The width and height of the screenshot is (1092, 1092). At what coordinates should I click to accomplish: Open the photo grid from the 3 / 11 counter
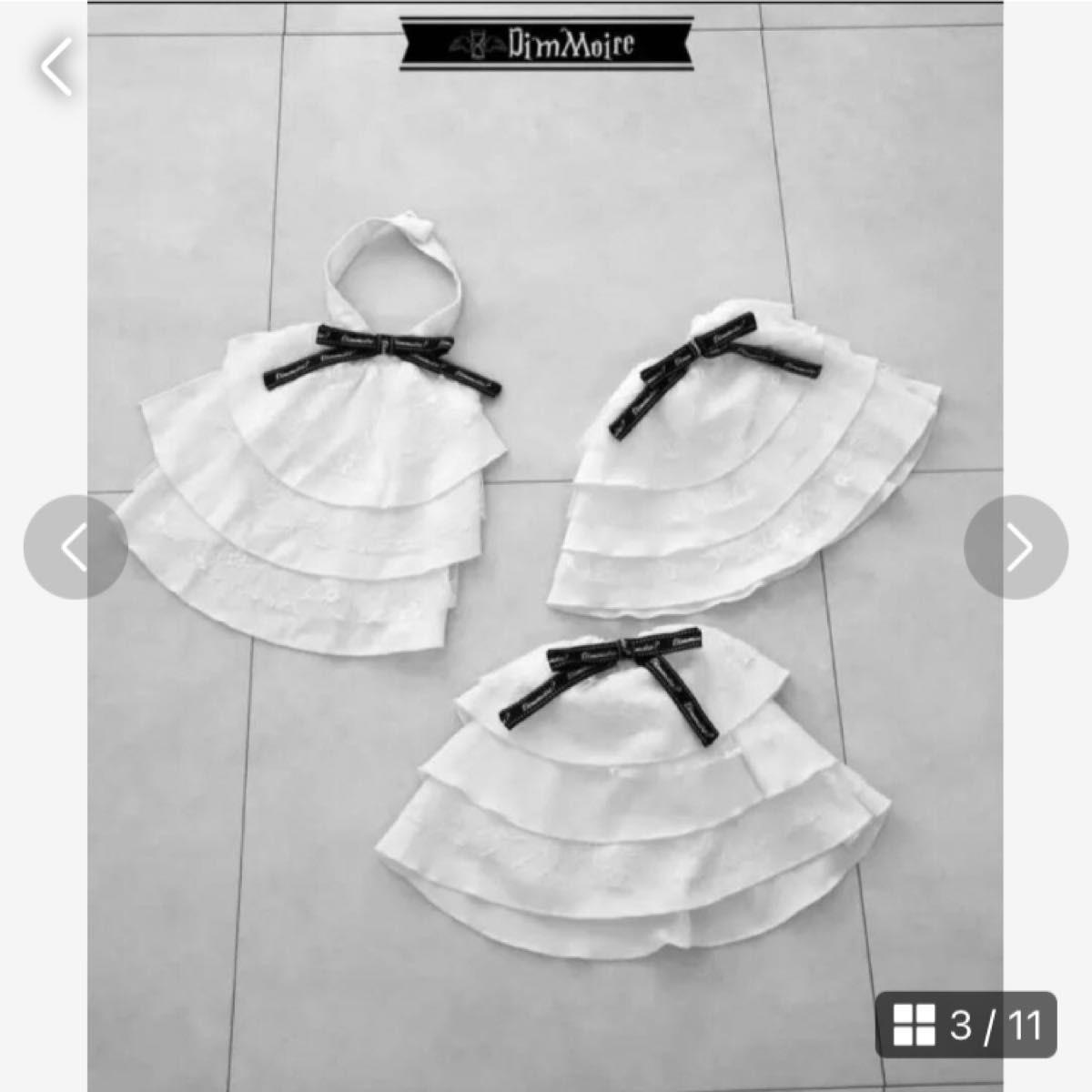966,1025
